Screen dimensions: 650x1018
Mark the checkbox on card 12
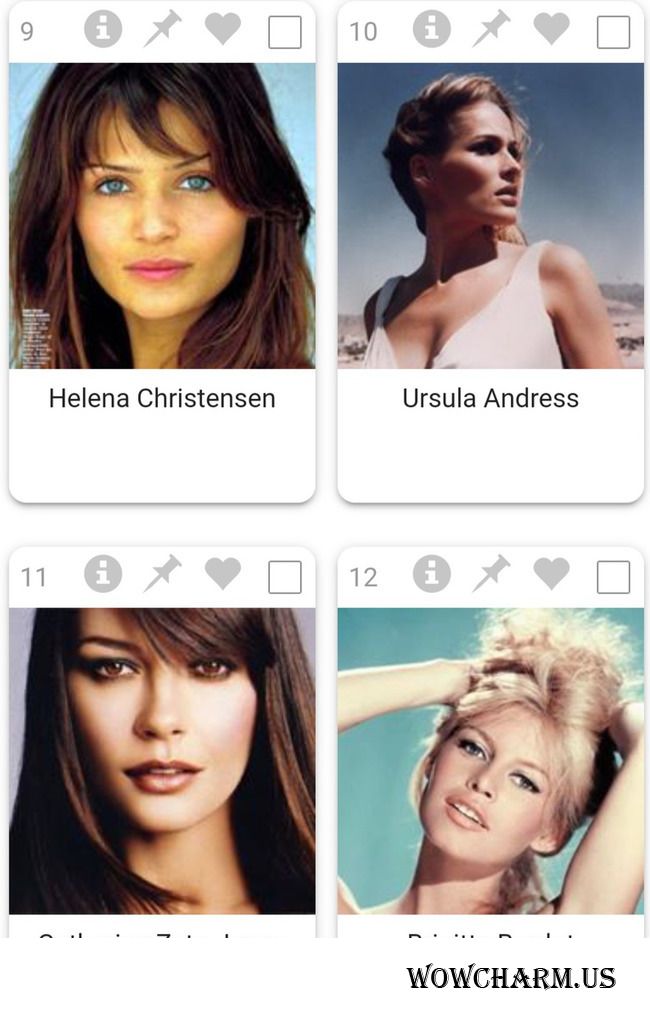tap(613, 577)
